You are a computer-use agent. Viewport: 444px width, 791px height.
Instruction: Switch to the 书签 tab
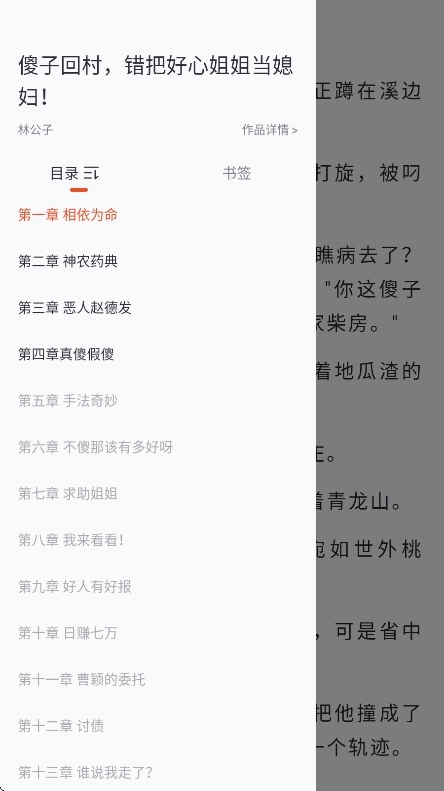pos(237,174)
